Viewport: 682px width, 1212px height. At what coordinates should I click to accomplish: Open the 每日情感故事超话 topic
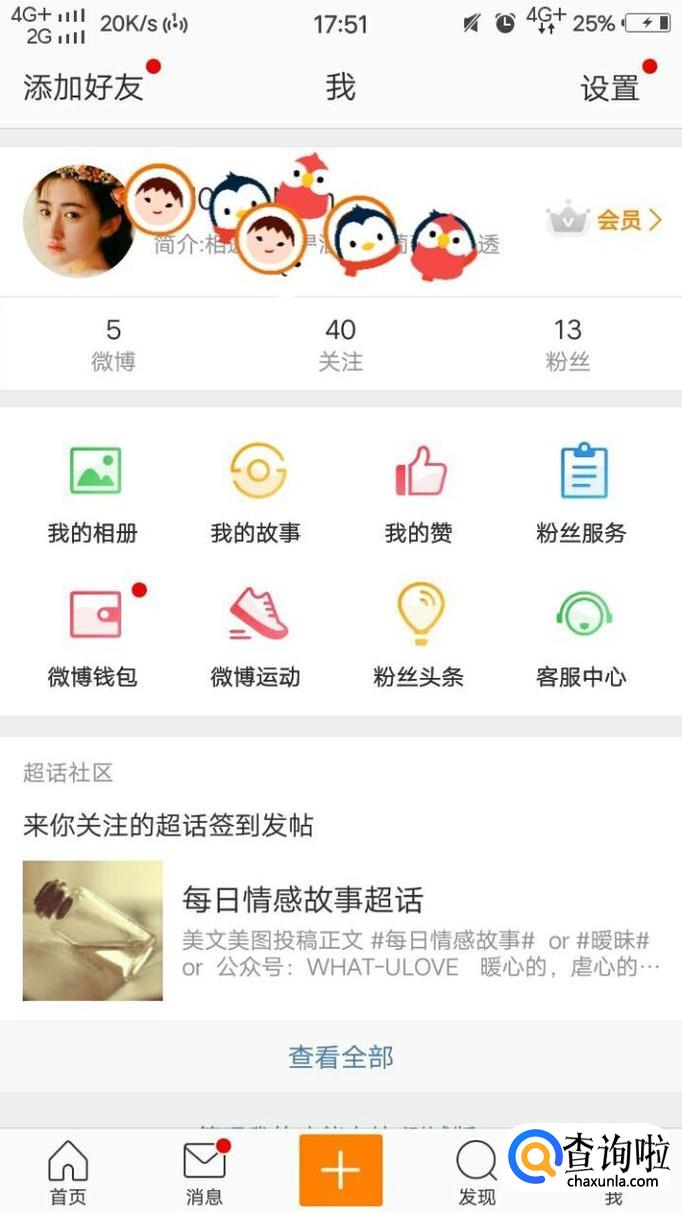(x=302, y=900)
